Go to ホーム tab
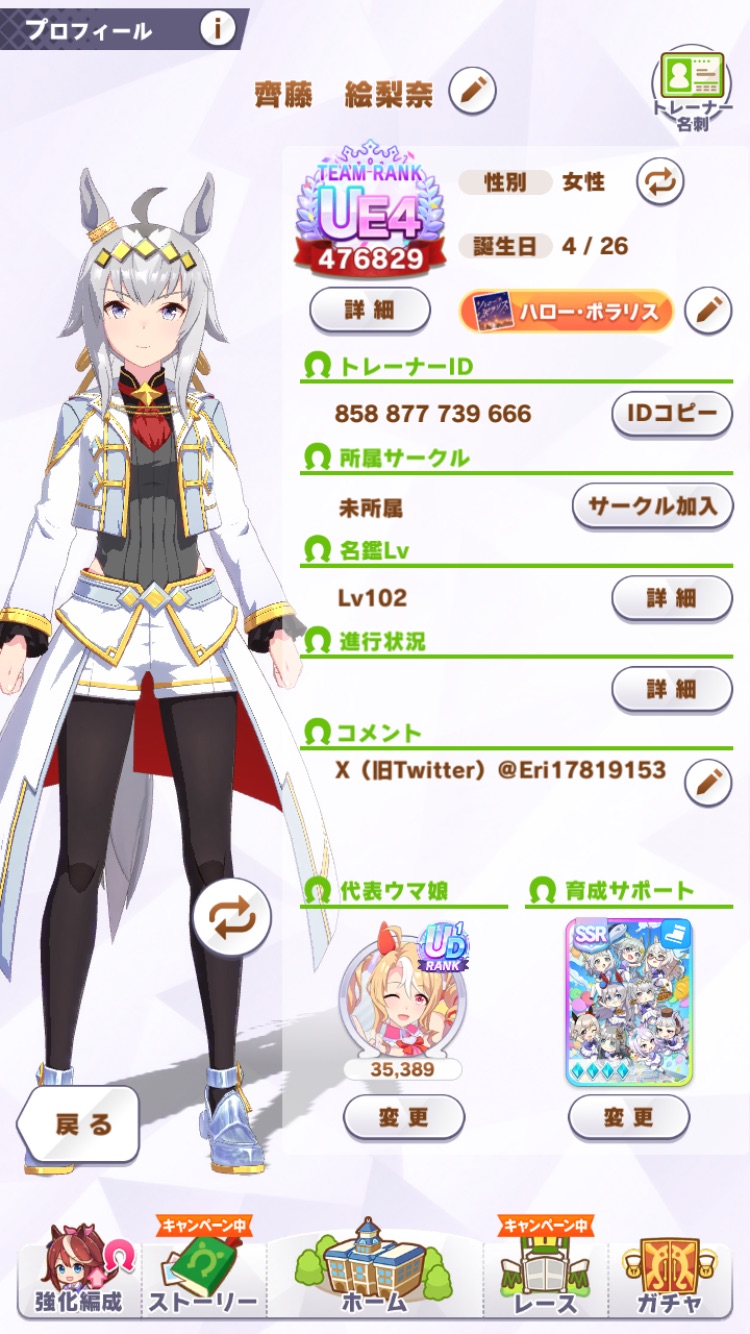This screenshot has height=1334, width=750. click(x=375, y=1270)
